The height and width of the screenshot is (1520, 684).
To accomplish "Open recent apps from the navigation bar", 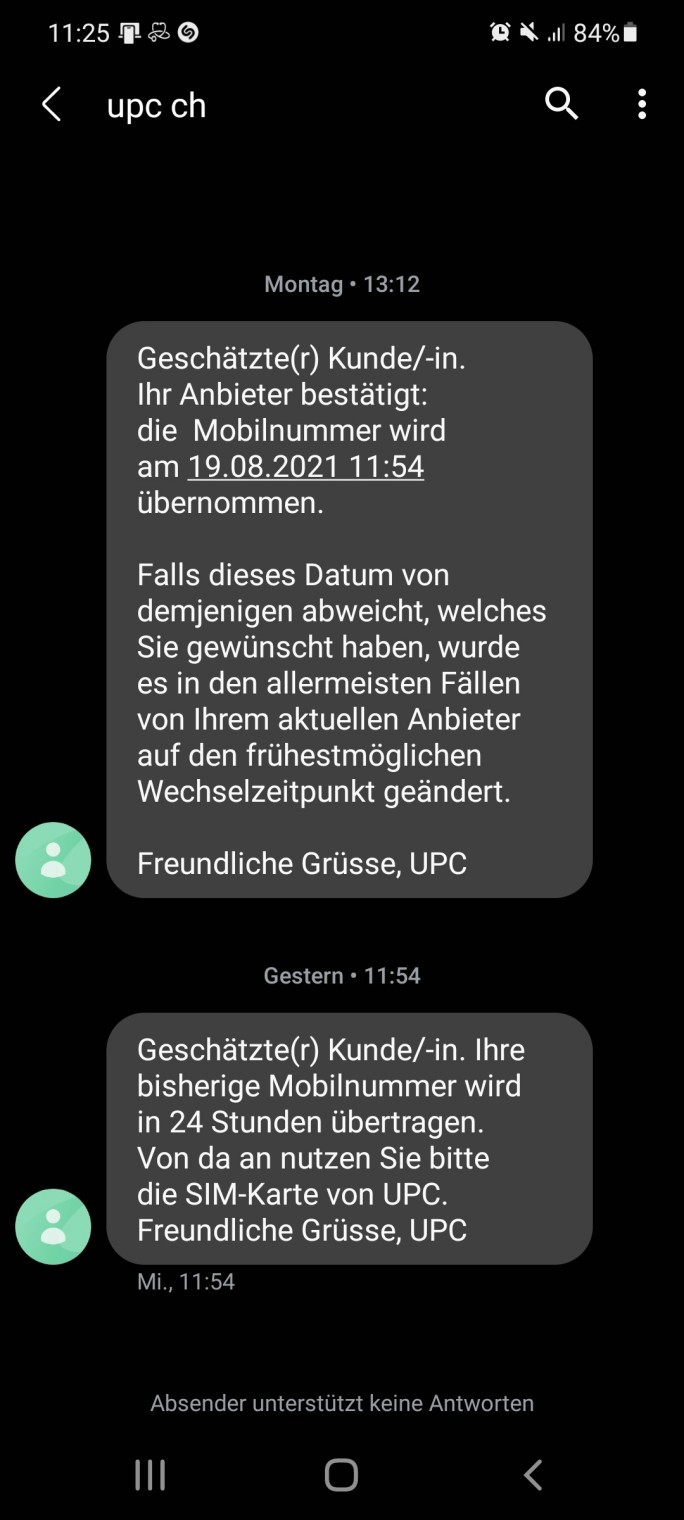I will point(150,1475).
